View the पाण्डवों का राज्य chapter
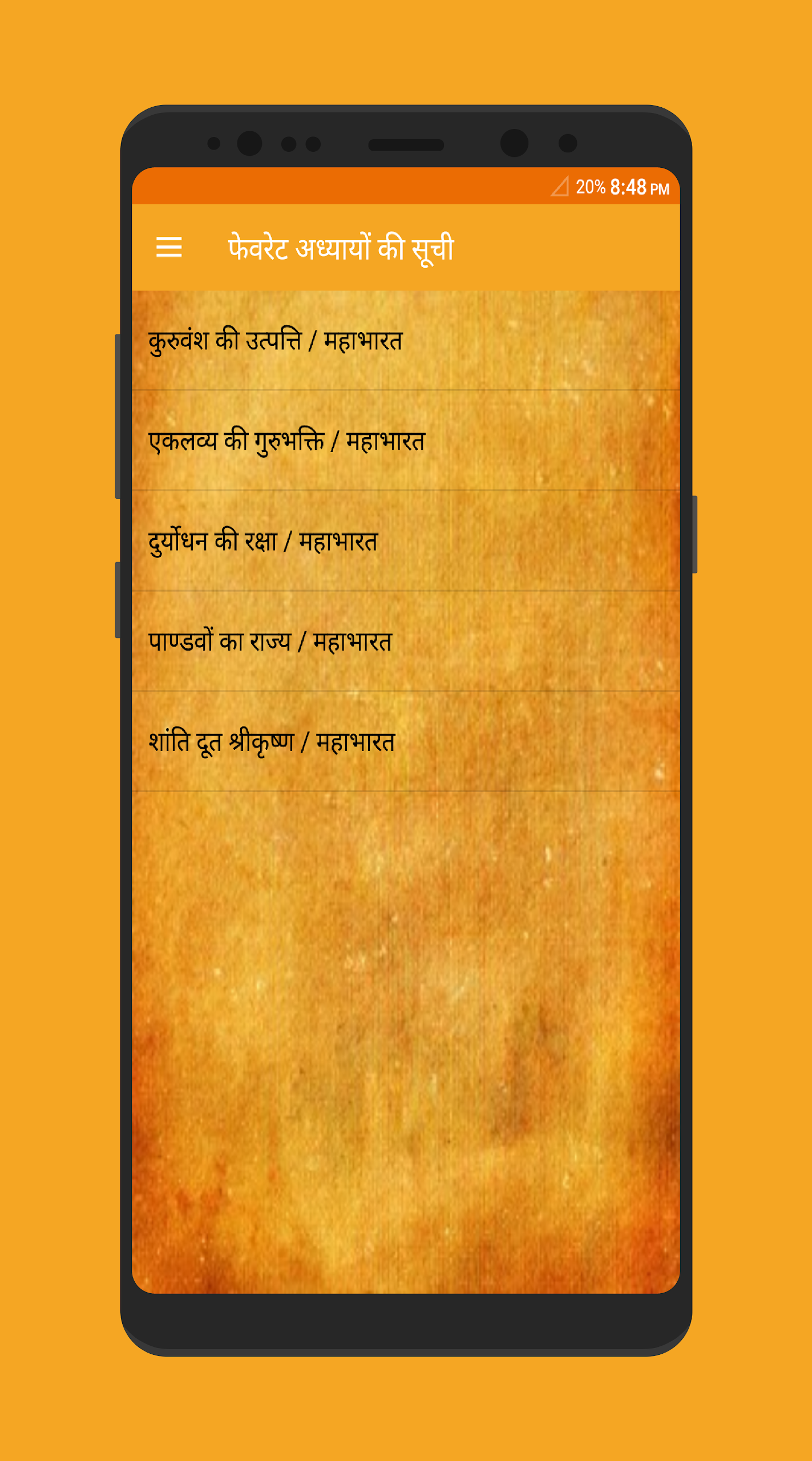Screen dimensions: 812x1461 tap(270, 642)
